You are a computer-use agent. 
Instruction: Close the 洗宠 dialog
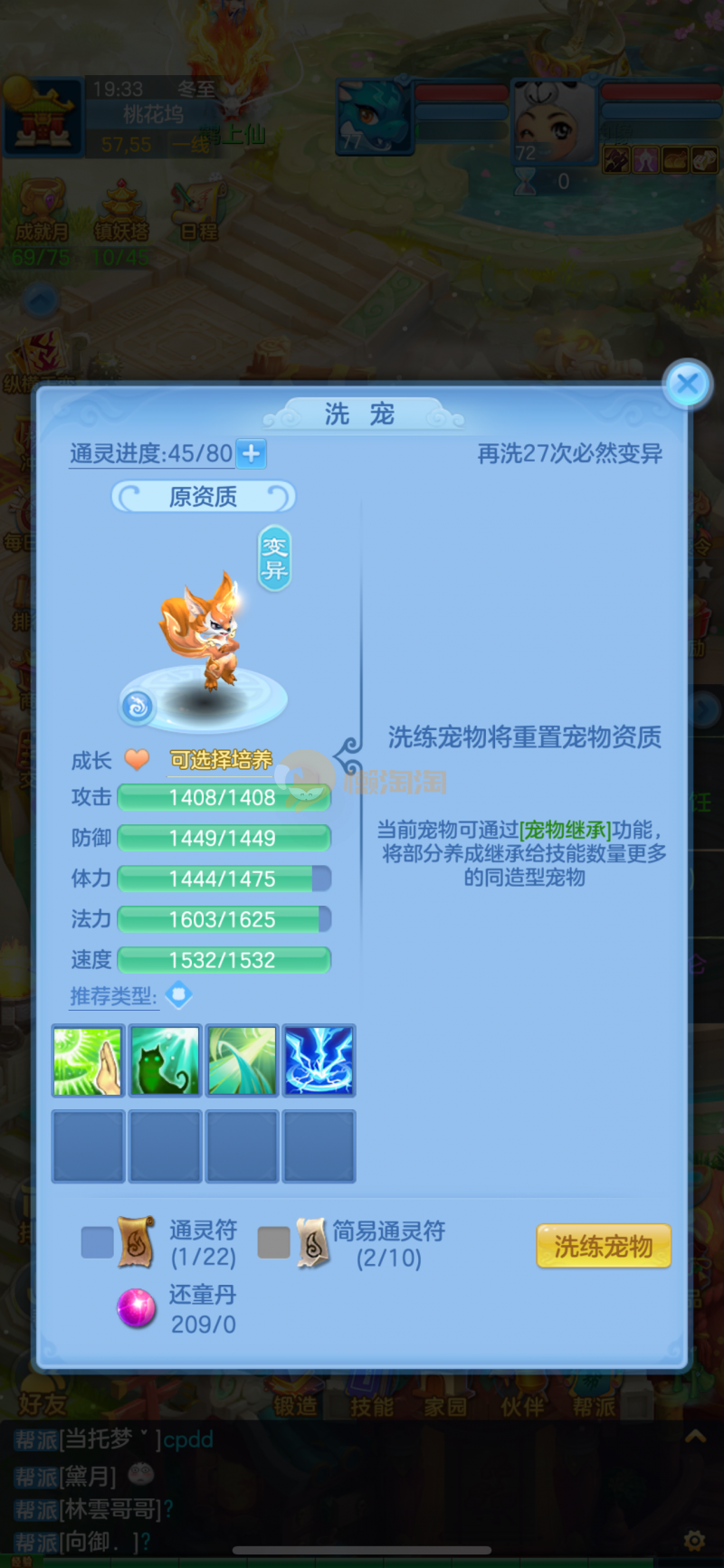688,384
